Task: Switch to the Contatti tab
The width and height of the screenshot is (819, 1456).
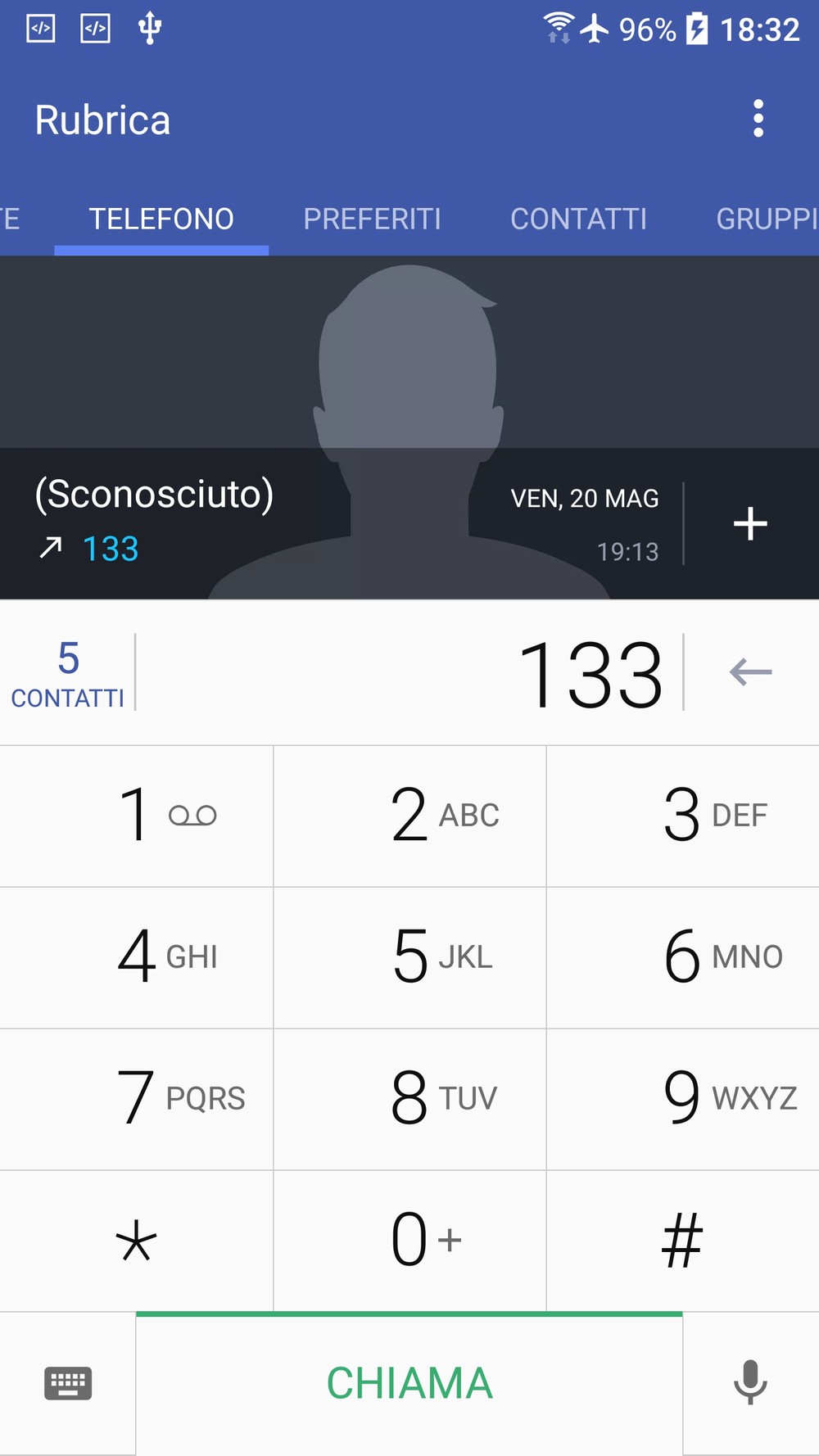Action: click(579, 219)
